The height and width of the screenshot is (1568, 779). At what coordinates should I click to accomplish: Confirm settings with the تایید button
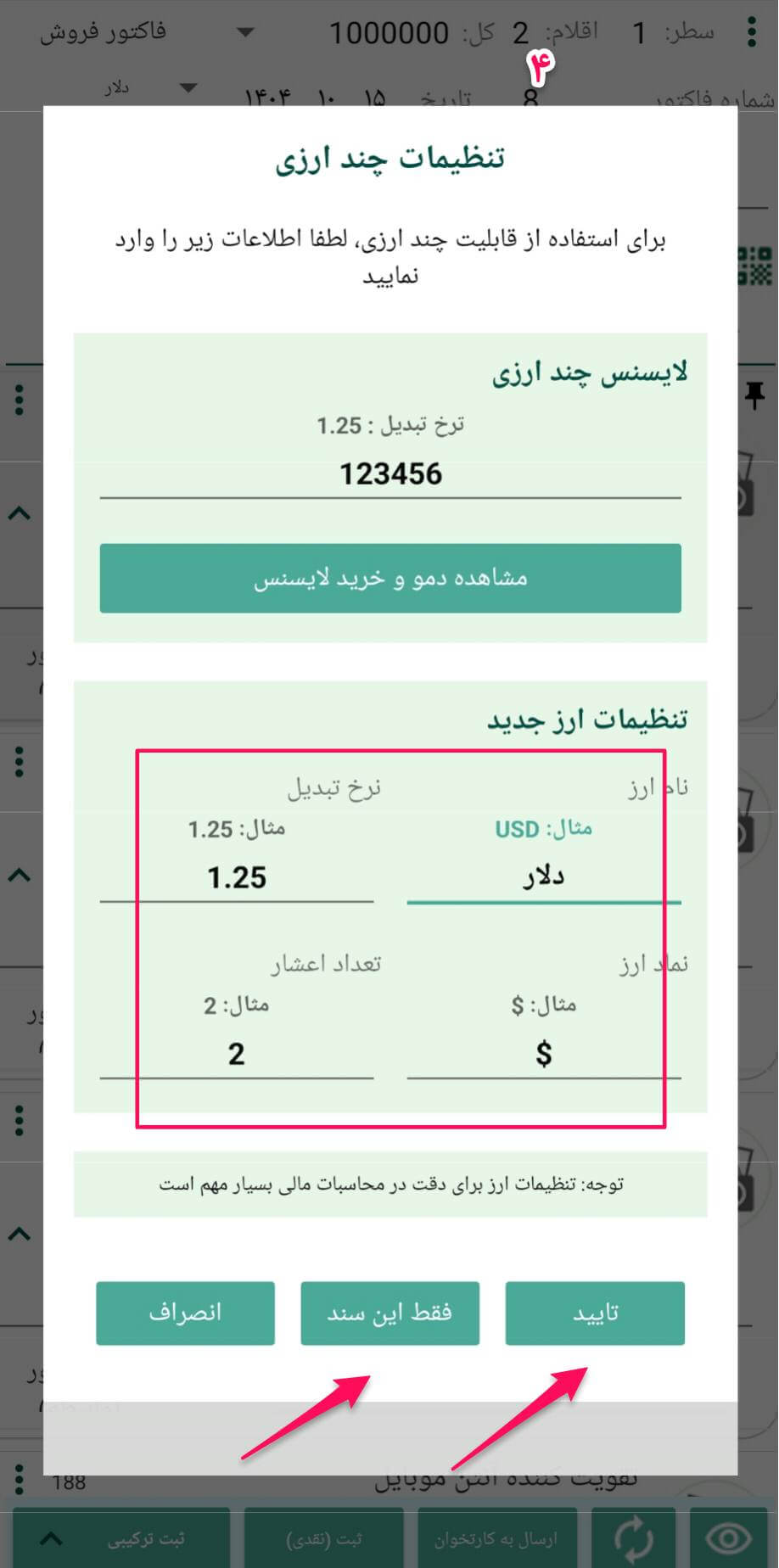coord(595,1313)
